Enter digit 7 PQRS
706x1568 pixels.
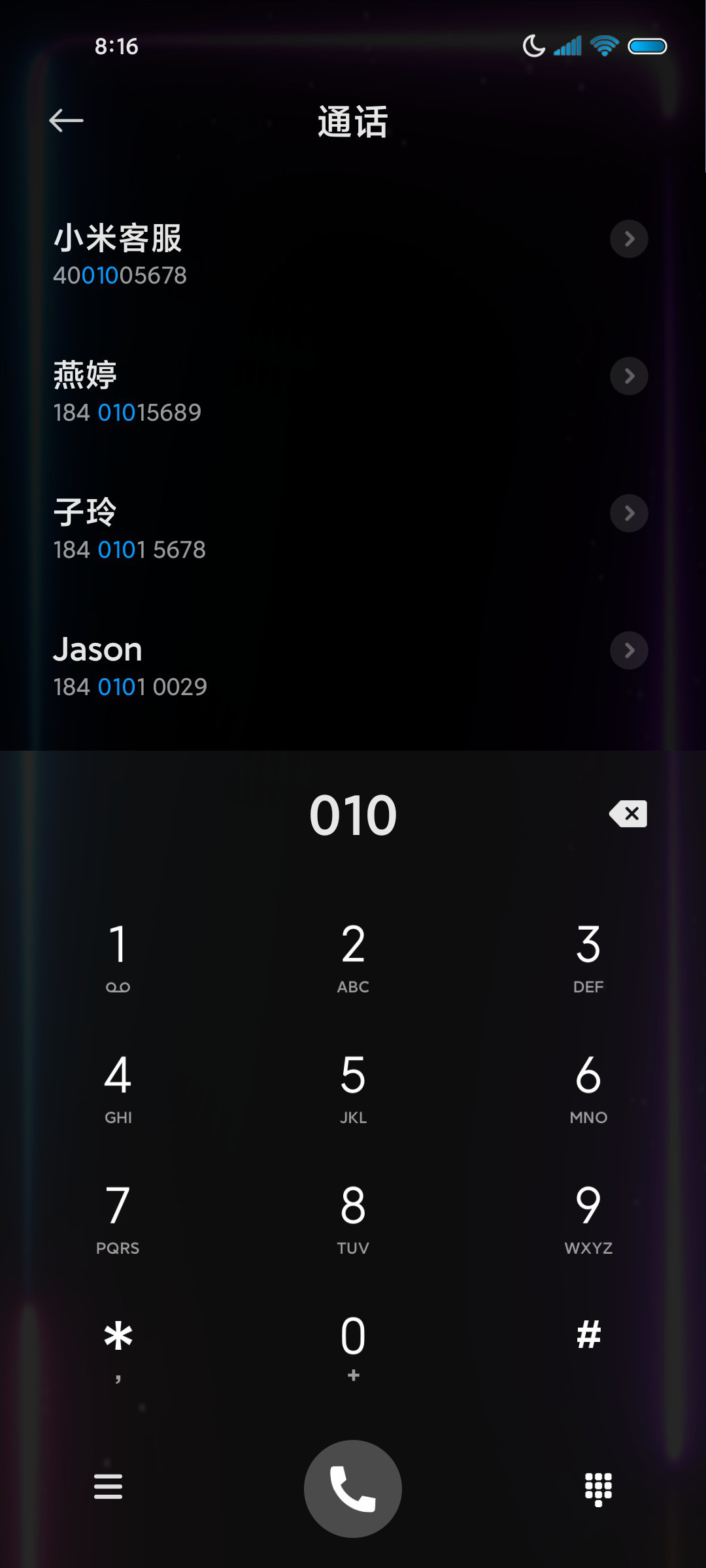(x=118, y=1218)
